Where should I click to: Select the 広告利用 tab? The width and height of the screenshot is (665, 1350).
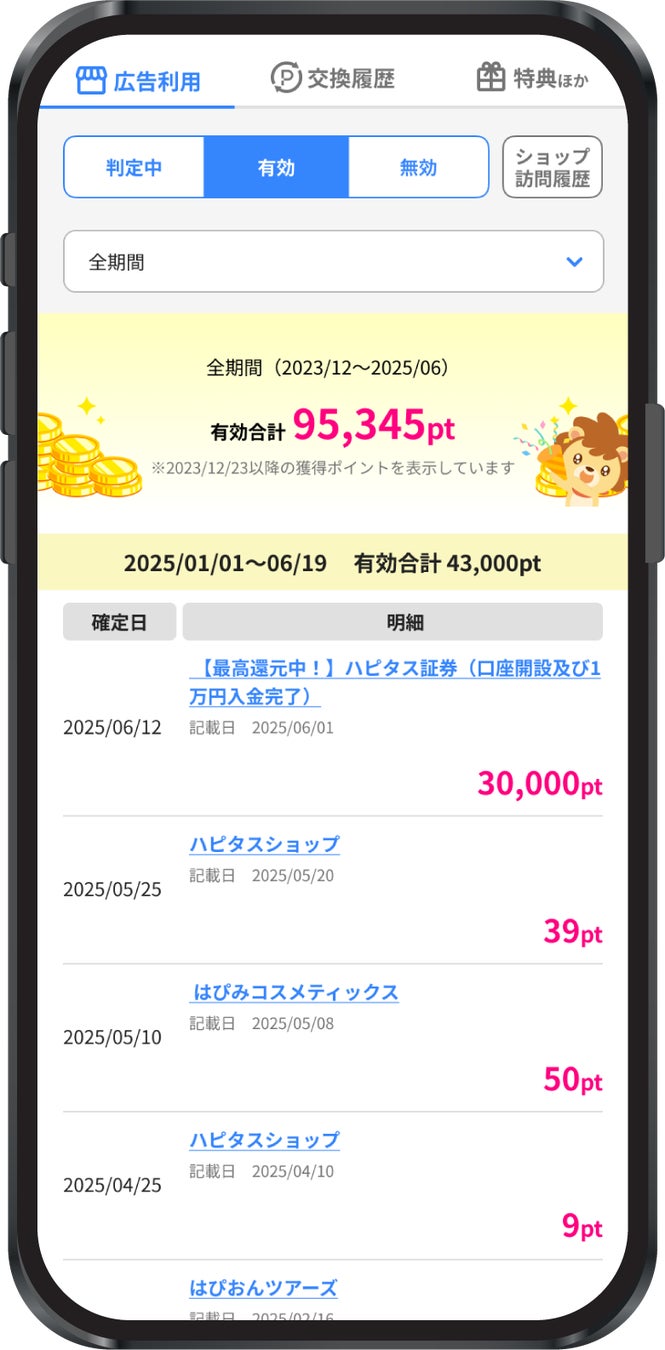(x=138, y=81)
